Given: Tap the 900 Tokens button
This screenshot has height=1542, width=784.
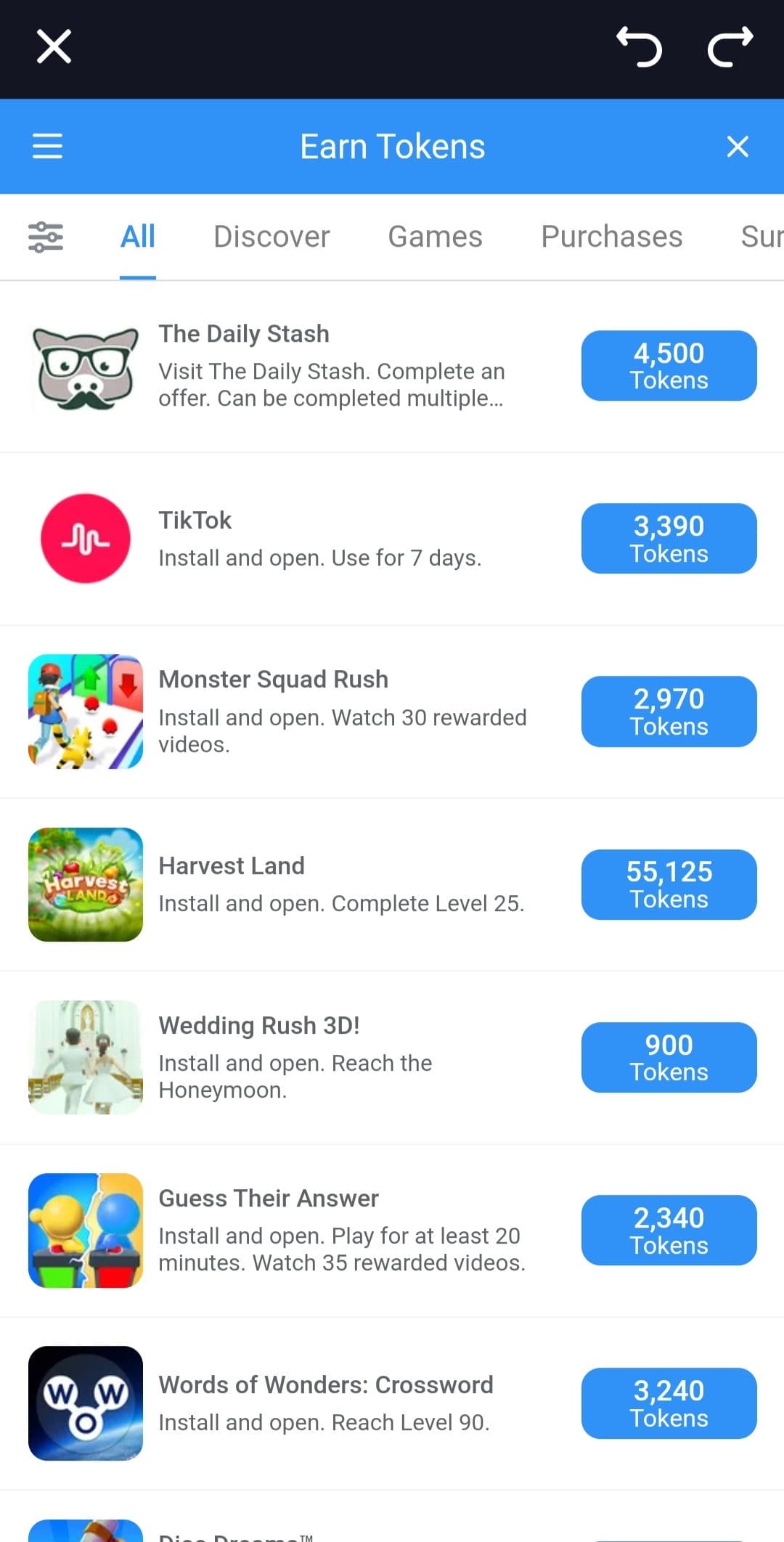Looking at the screenshot, I should (669, 1057).
